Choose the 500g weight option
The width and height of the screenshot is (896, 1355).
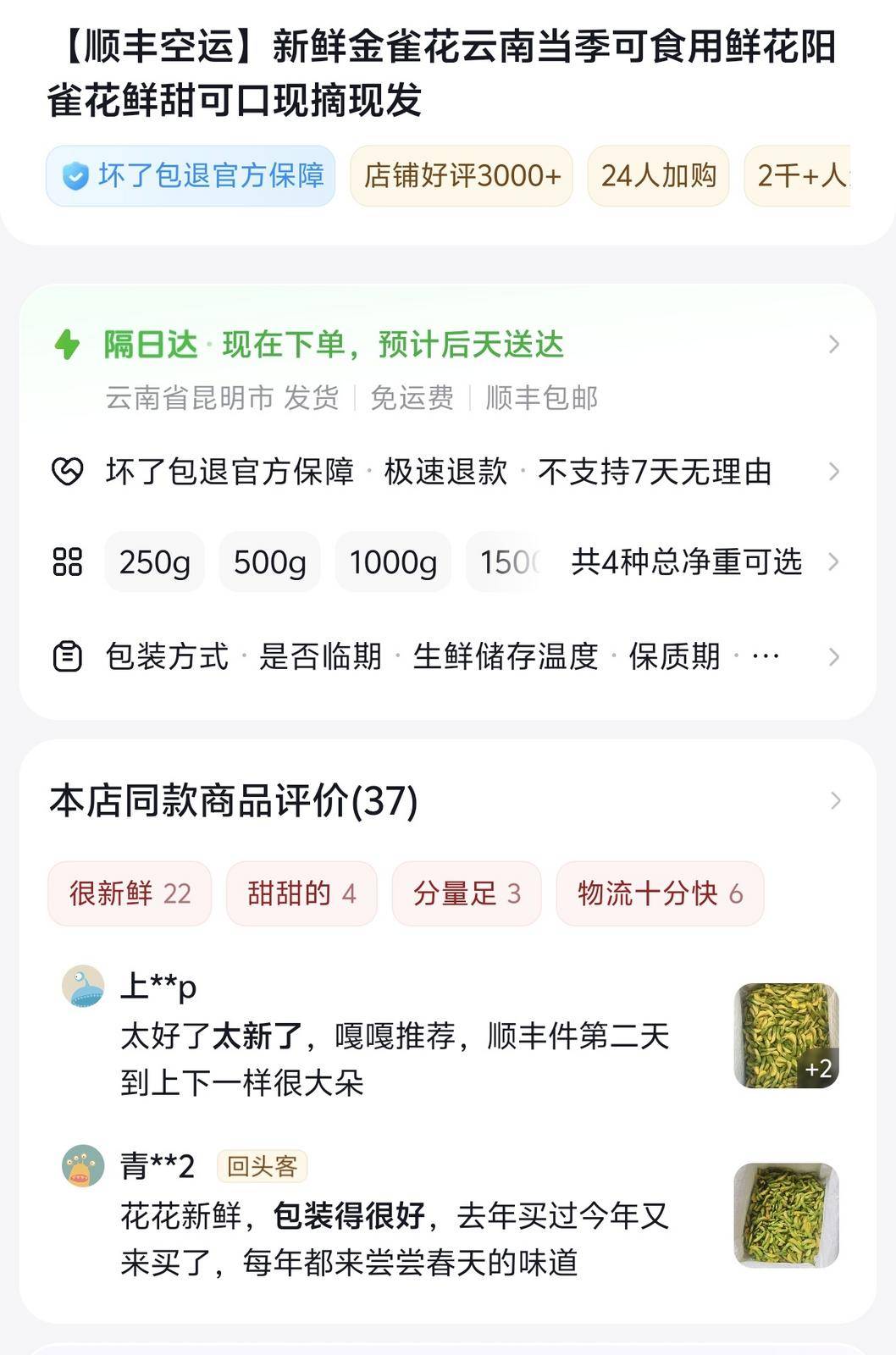[x=269, y=562]
